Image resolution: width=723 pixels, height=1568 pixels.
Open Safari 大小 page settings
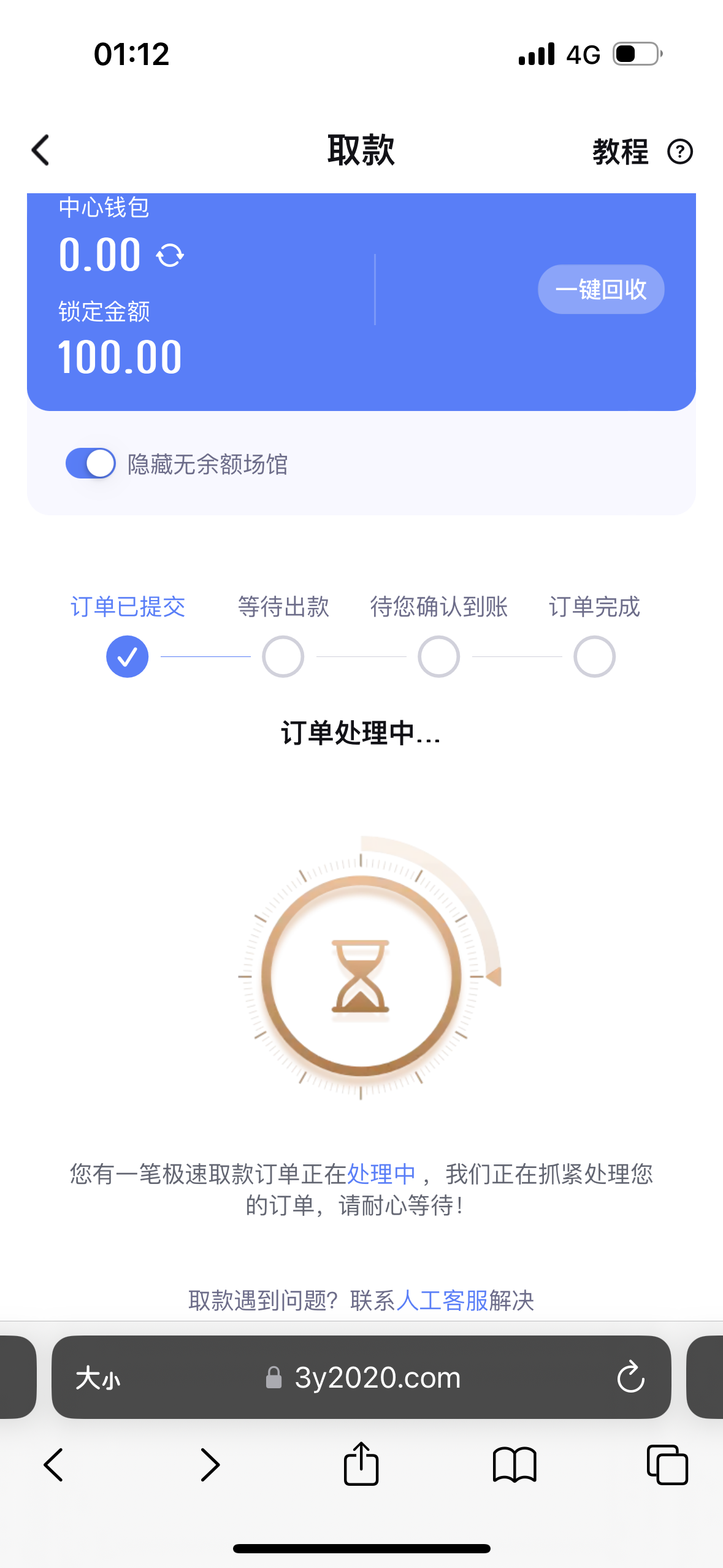tap(98, 1378)
